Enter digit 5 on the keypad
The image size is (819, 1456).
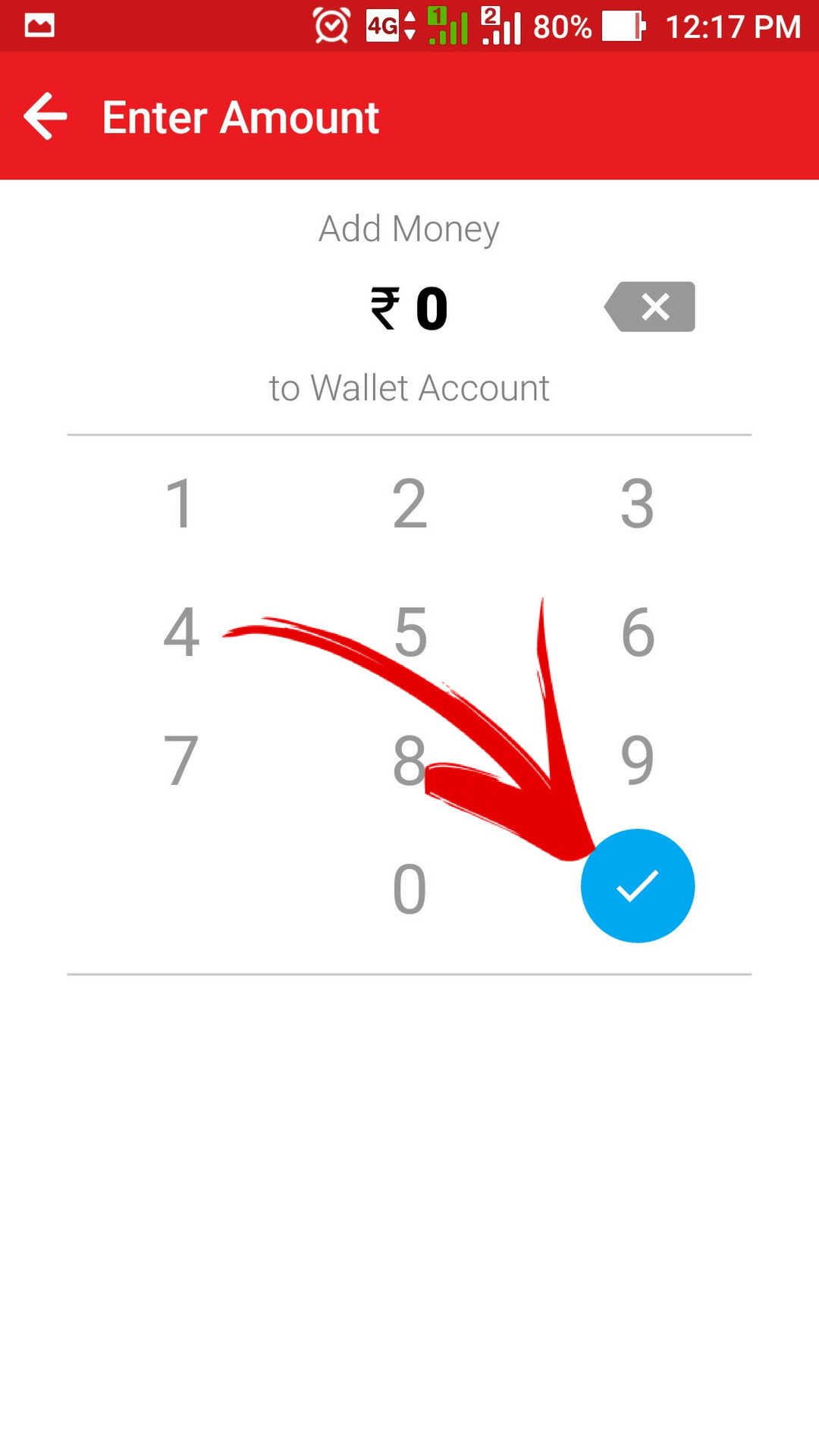[409, 632]
